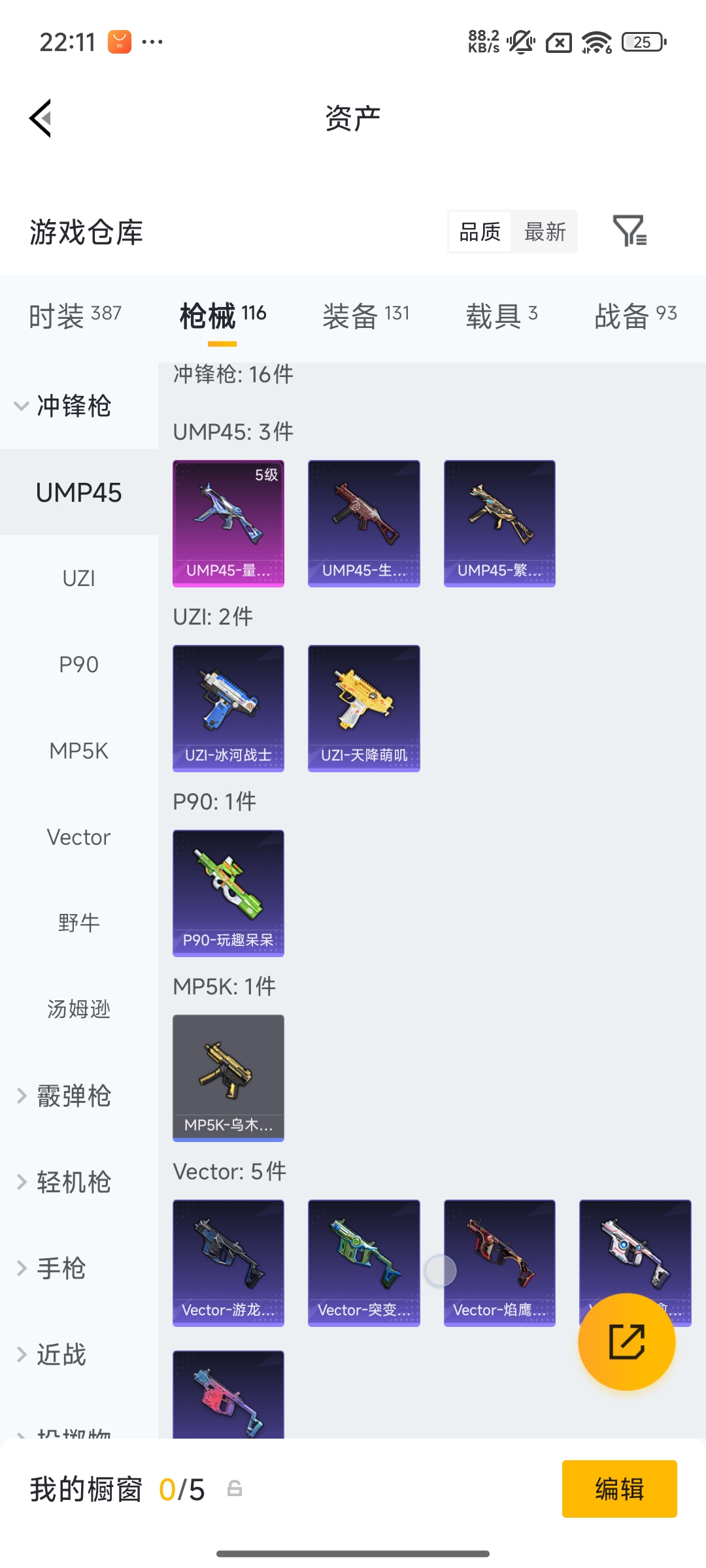Open the level 5 UMP45-量 skin
The height and width of the screenshot is (1568, 706).
click(228, 523)
